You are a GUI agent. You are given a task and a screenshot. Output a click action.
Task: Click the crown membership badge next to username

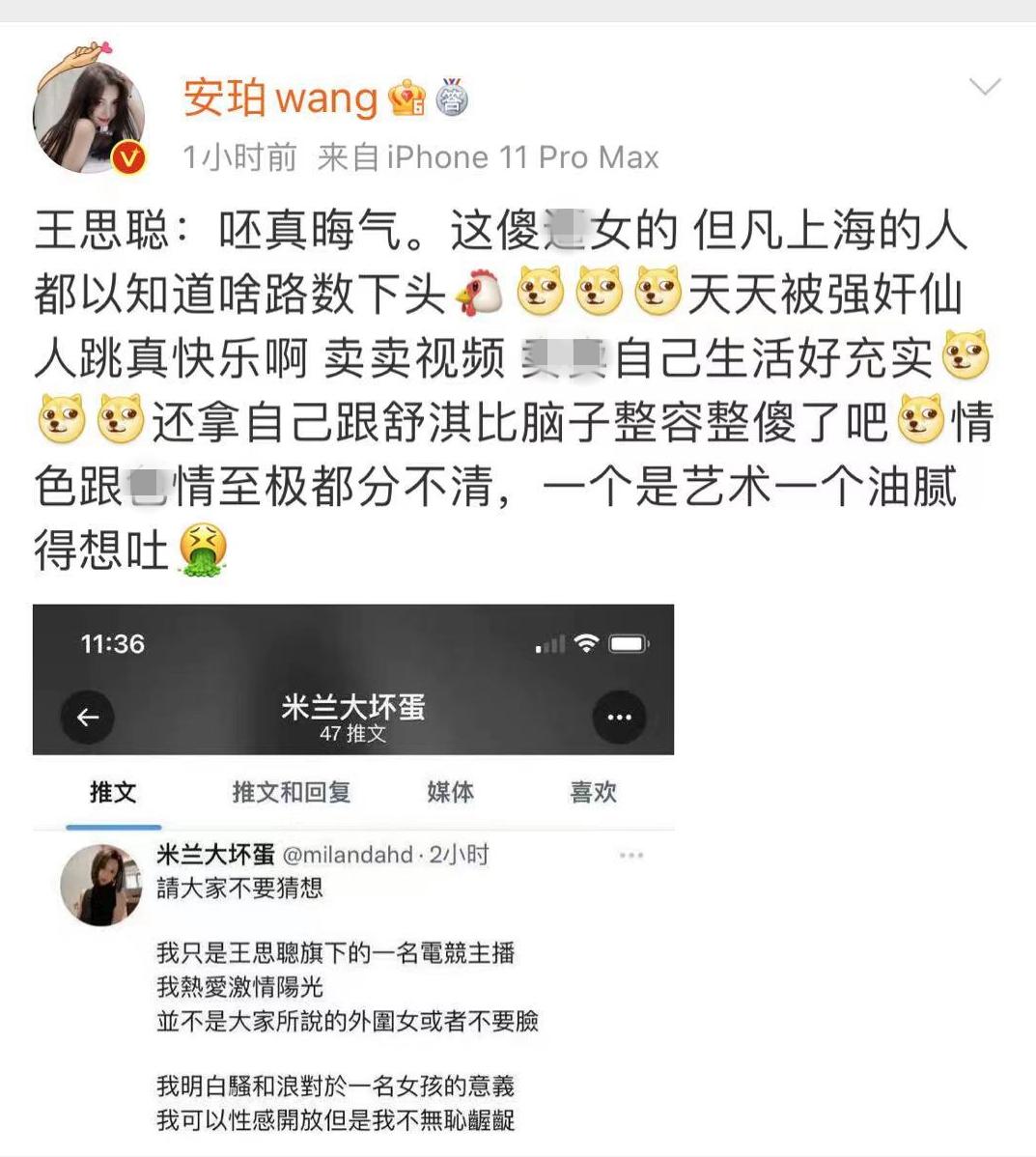point(409,98)
